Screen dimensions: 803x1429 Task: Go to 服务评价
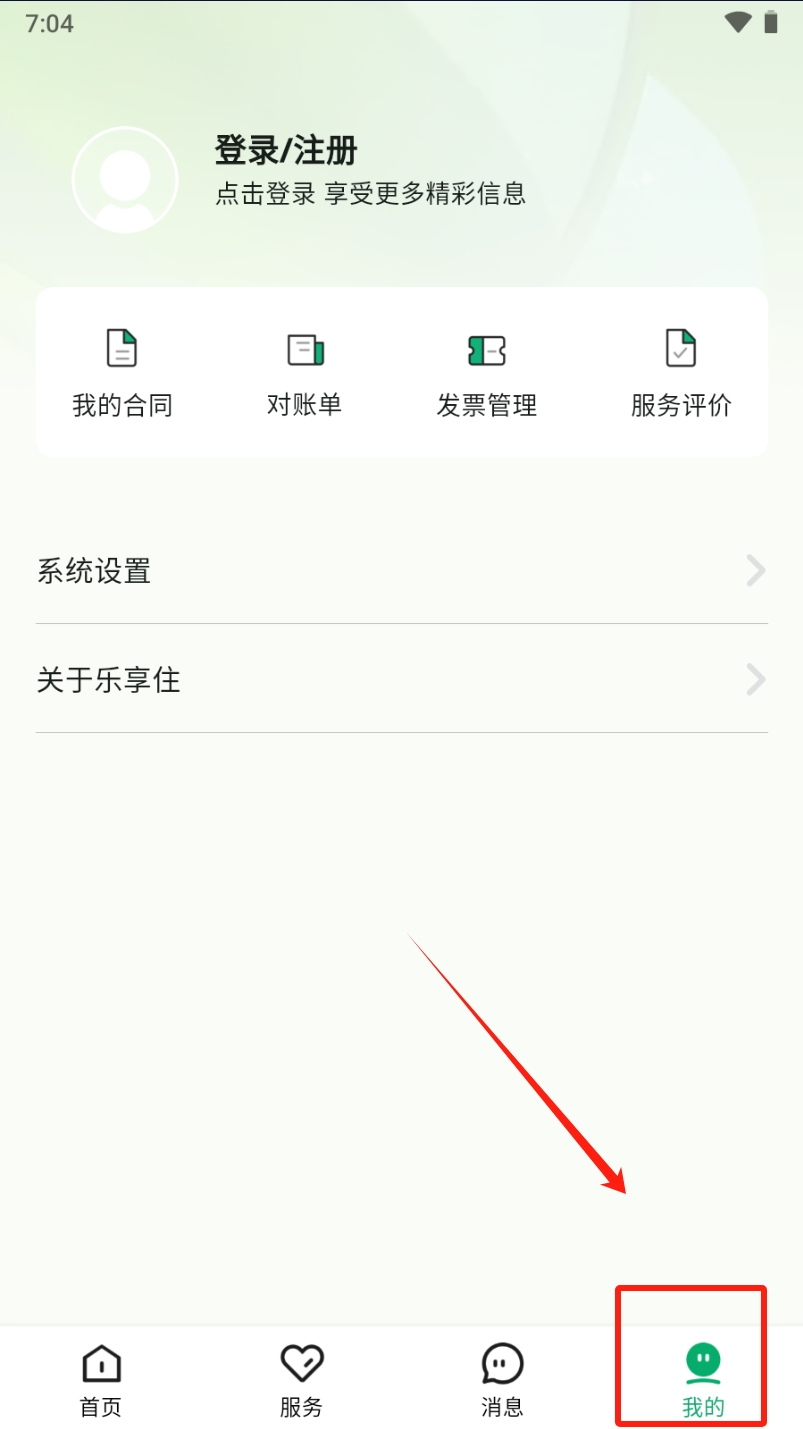pos(681,374)
